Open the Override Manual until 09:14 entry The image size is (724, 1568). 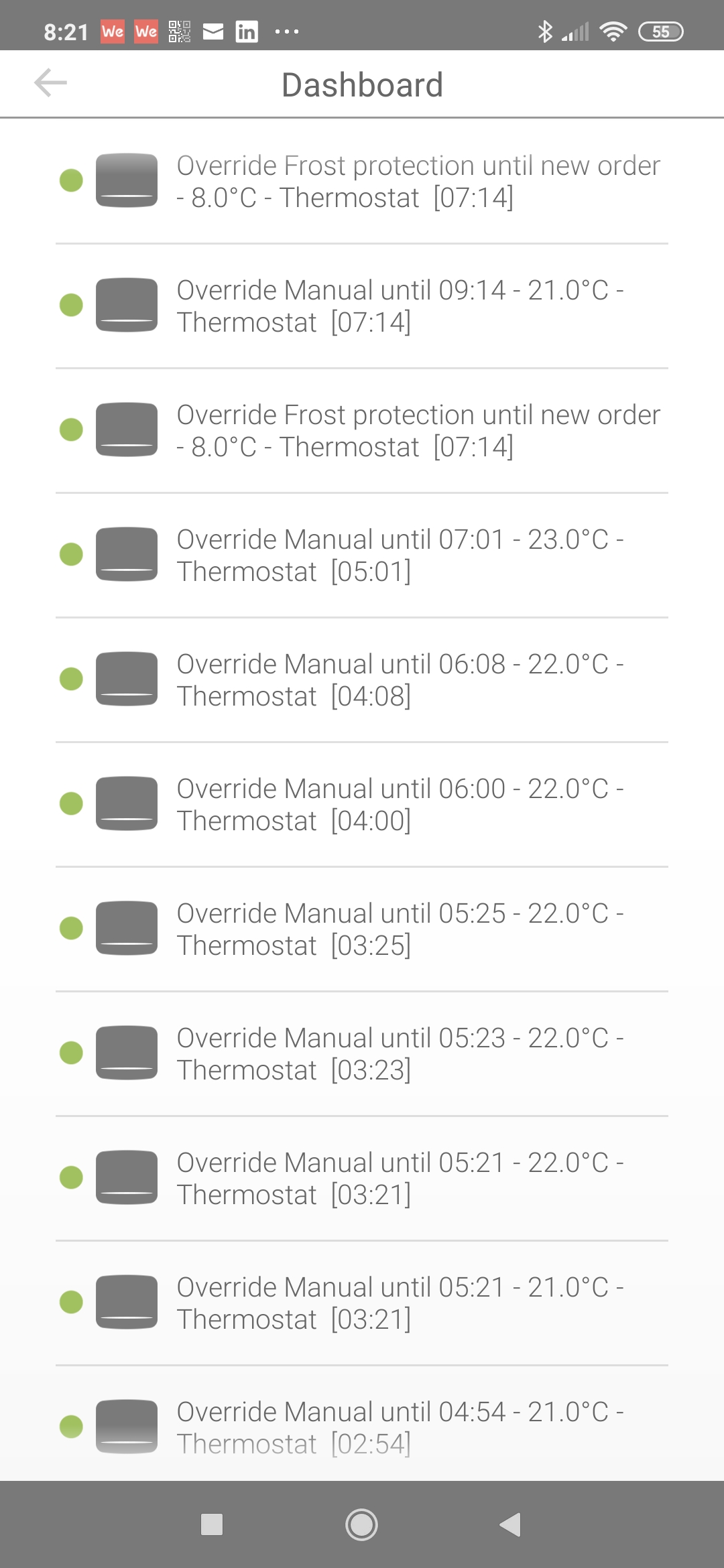(362, 306)
